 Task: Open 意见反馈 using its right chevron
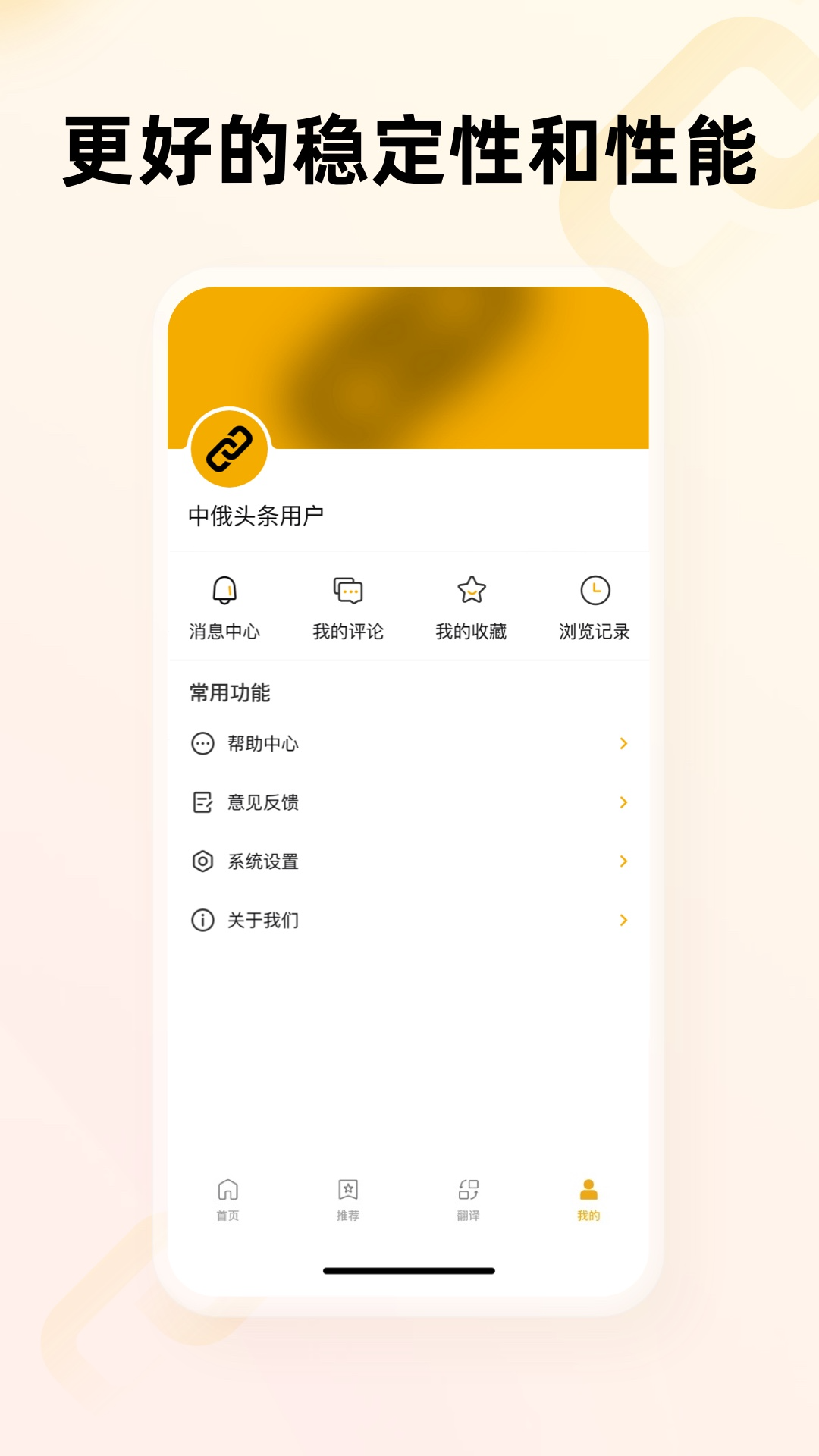[623, 803]
